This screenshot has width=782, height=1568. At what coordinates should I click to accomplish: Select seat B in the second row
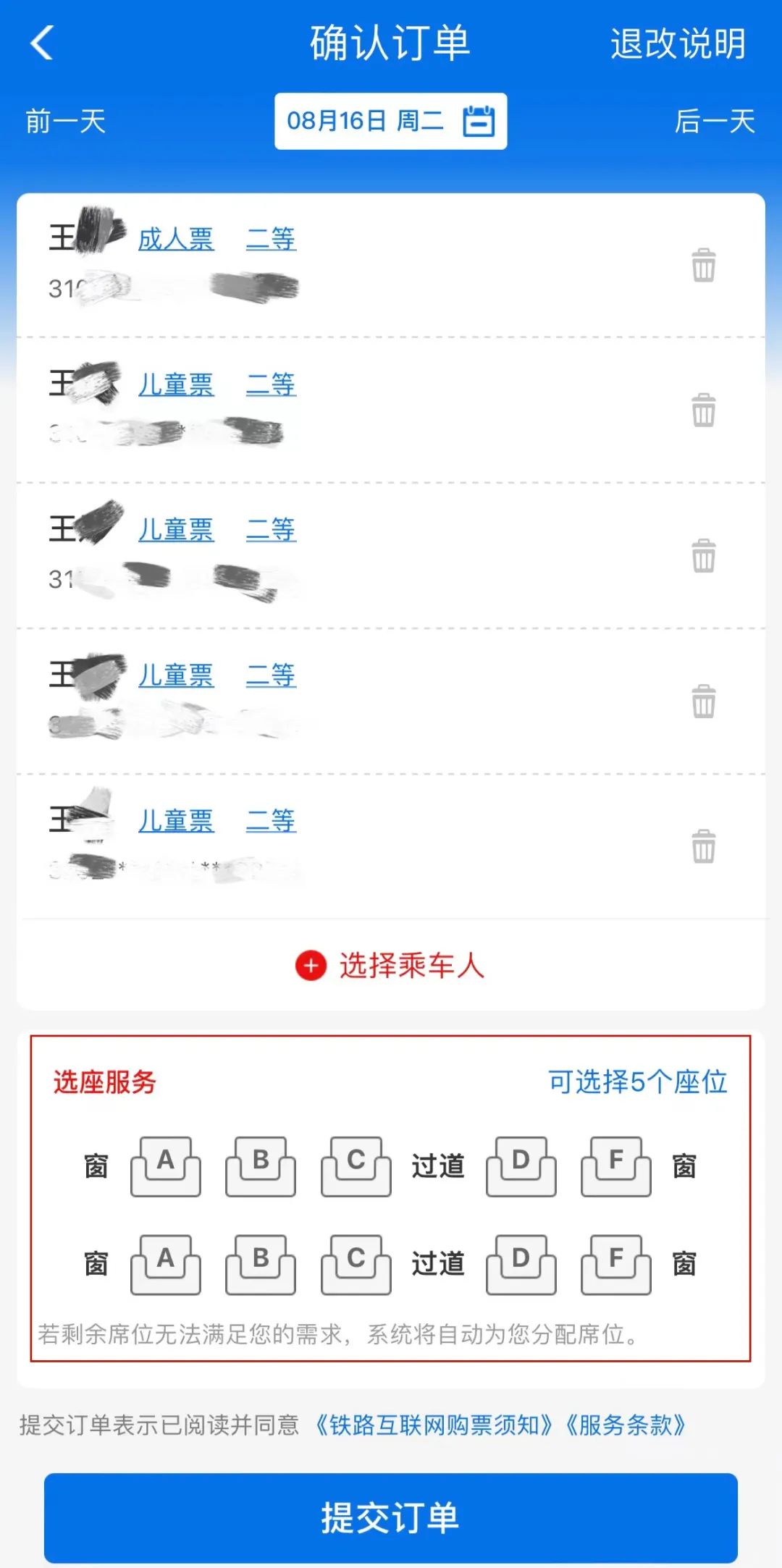pos(261,1264)
